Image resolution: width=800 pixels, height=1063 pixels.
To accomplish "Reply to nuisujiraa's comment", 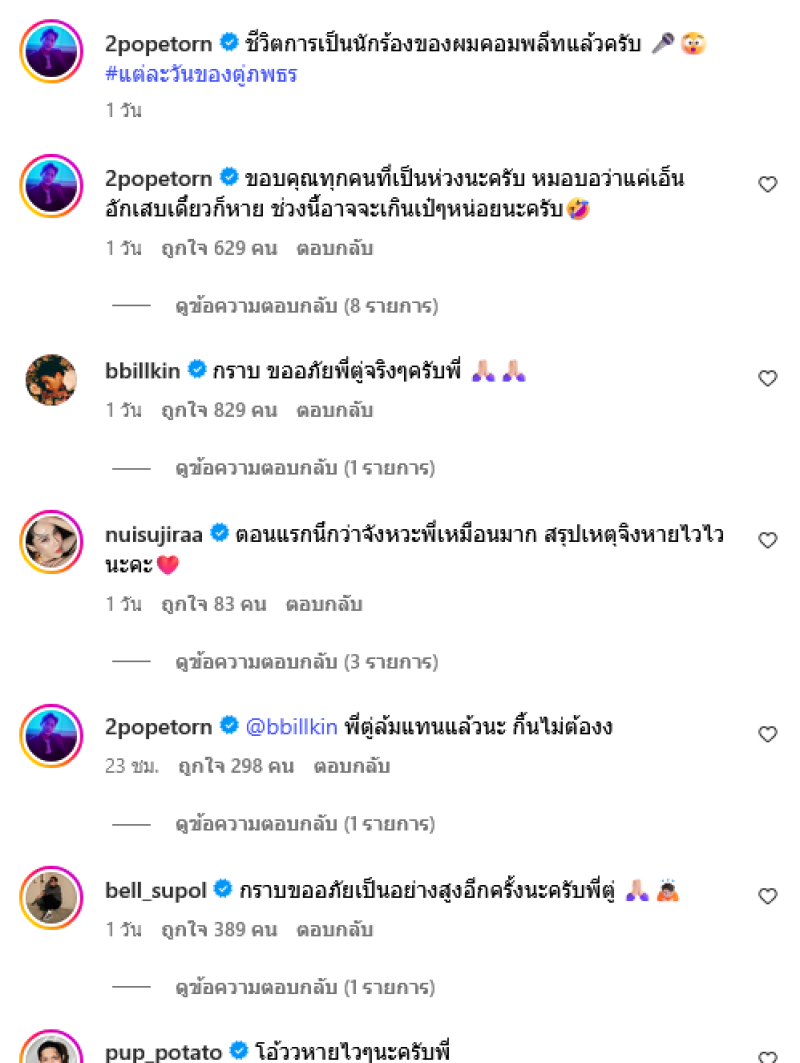I will point(324,604).
